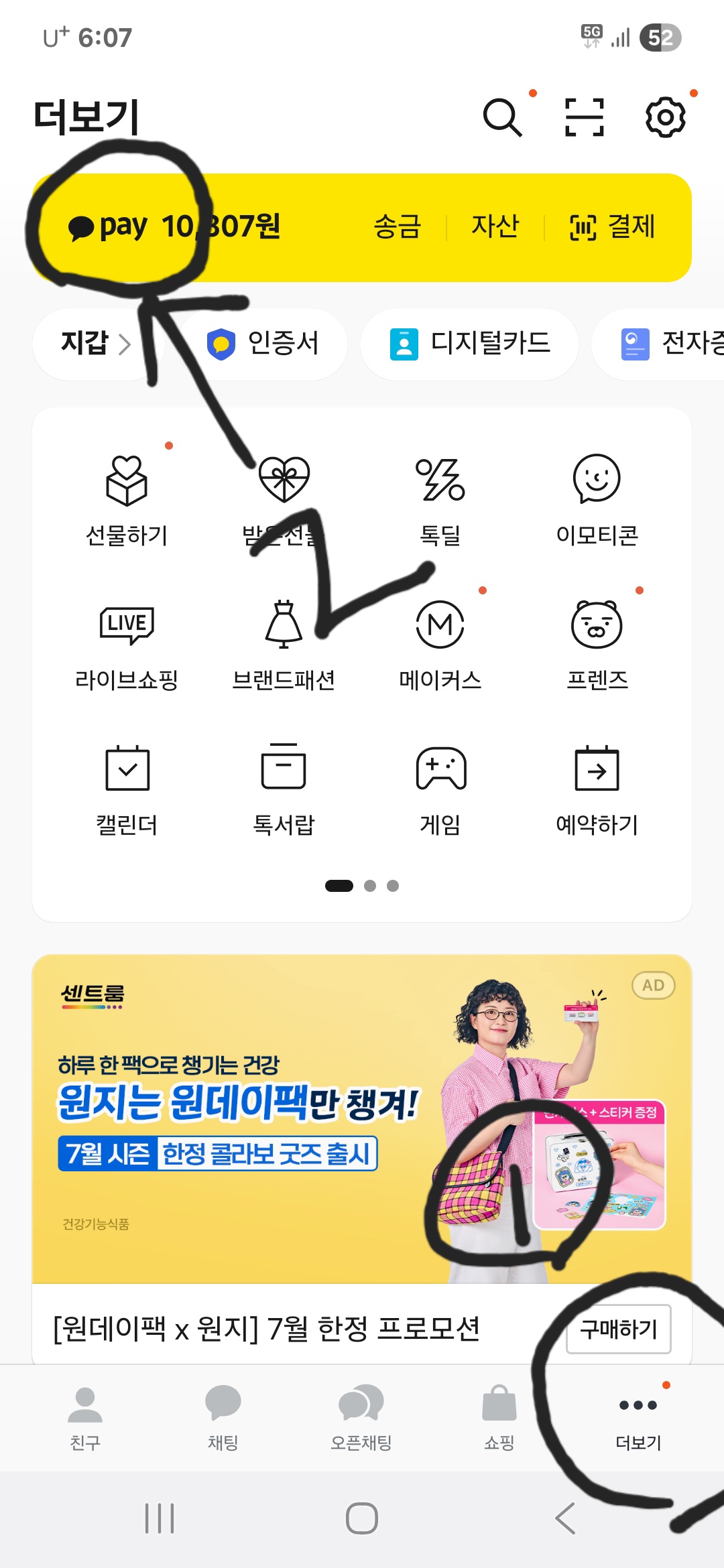Tap the 구매하기 button on the ad
The image size is (724, 1568).
click(618, 1329)
